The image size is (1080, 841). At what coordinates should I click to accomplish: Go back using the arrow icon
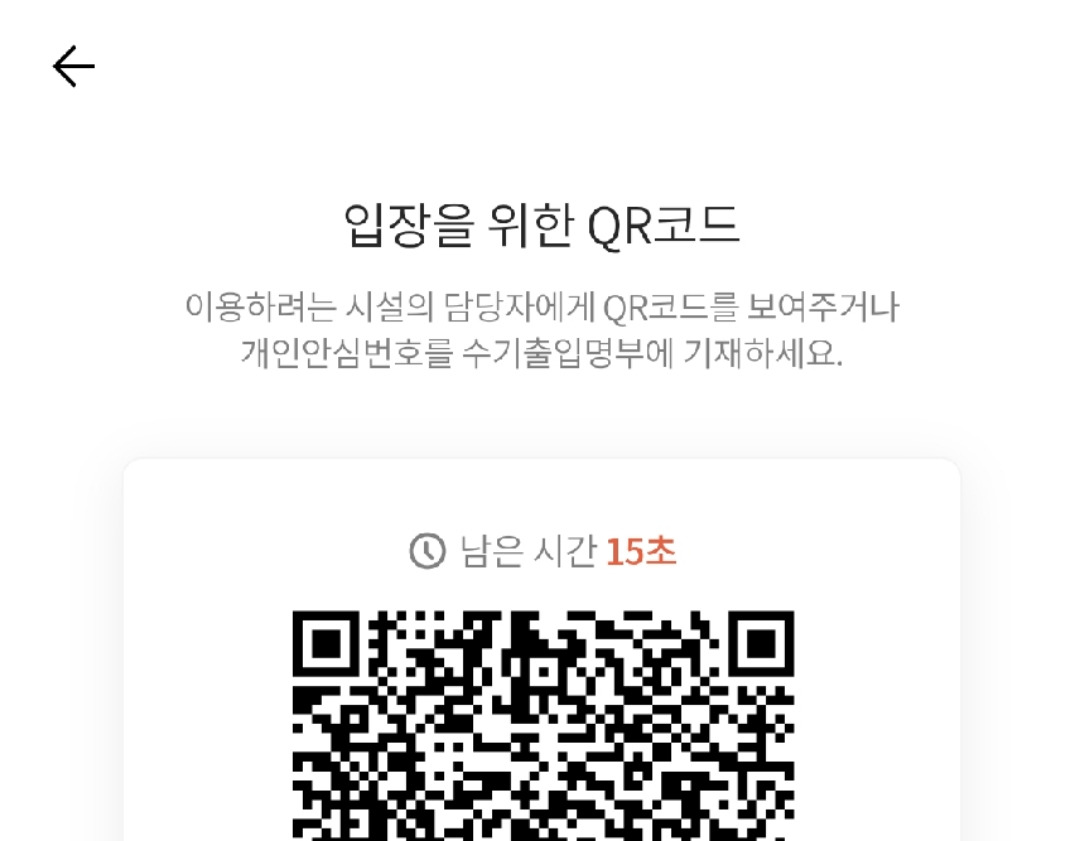pos(74,66)
